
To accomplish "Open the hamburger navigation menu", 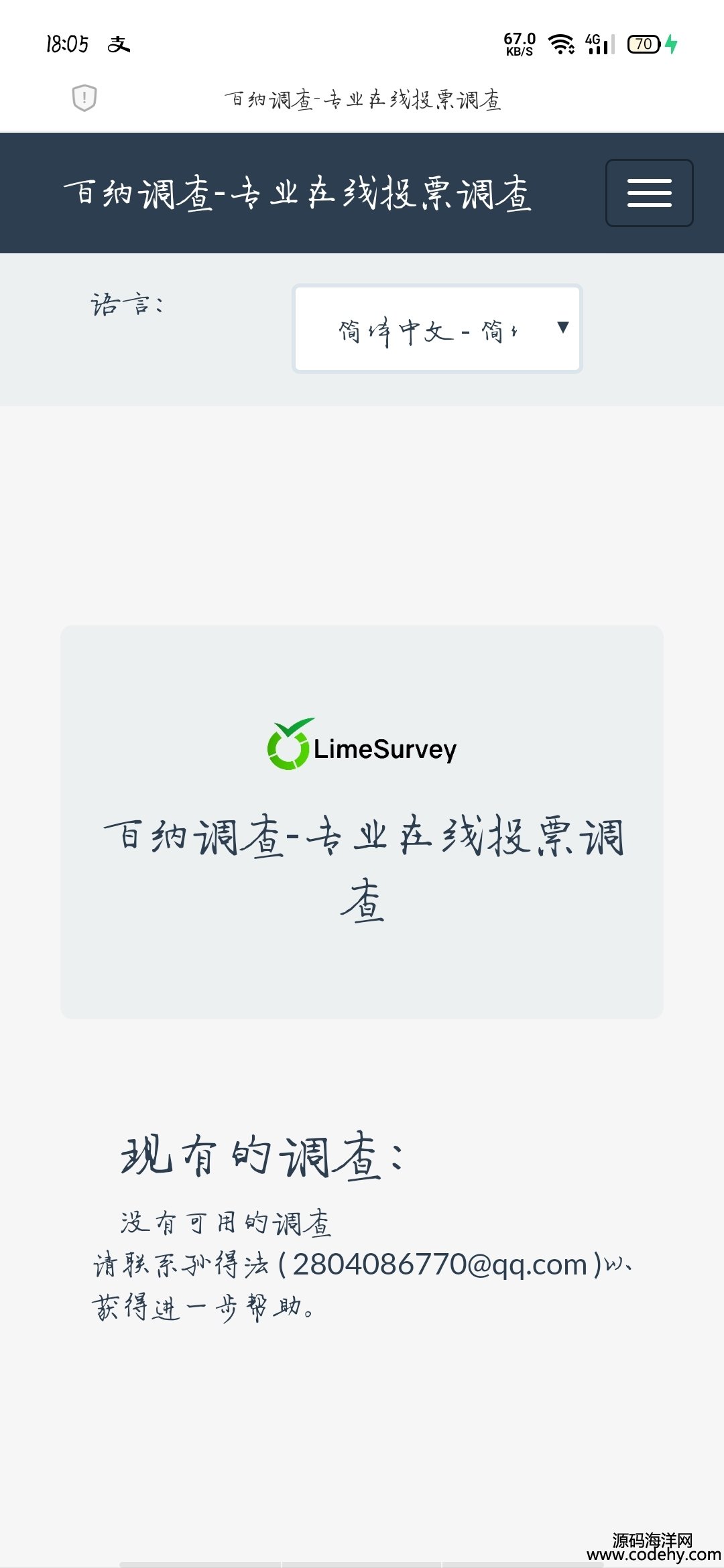I will click(x=649, y=193).
